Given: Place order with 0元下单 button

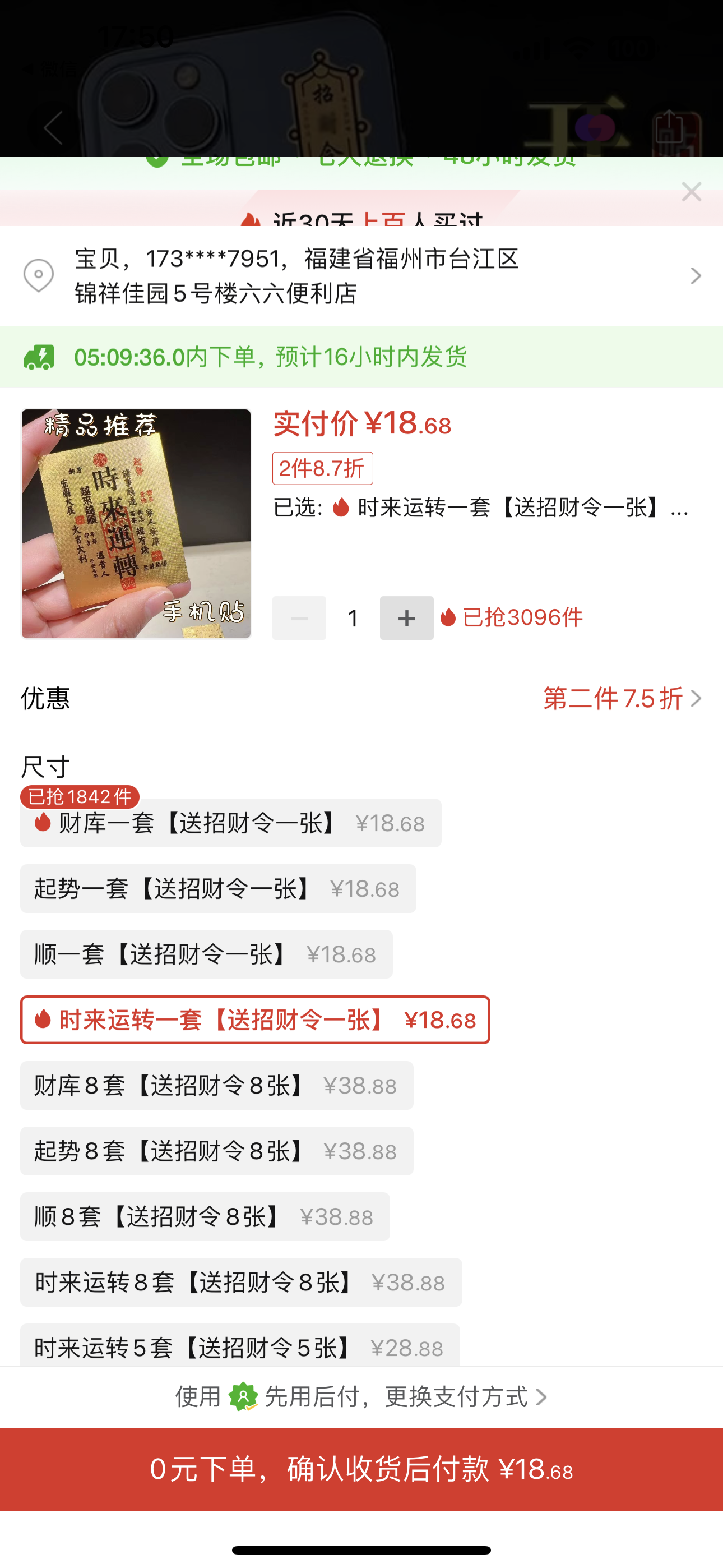Looking at the screenshot, I should pyautogui.click(x=361, y=1469).
